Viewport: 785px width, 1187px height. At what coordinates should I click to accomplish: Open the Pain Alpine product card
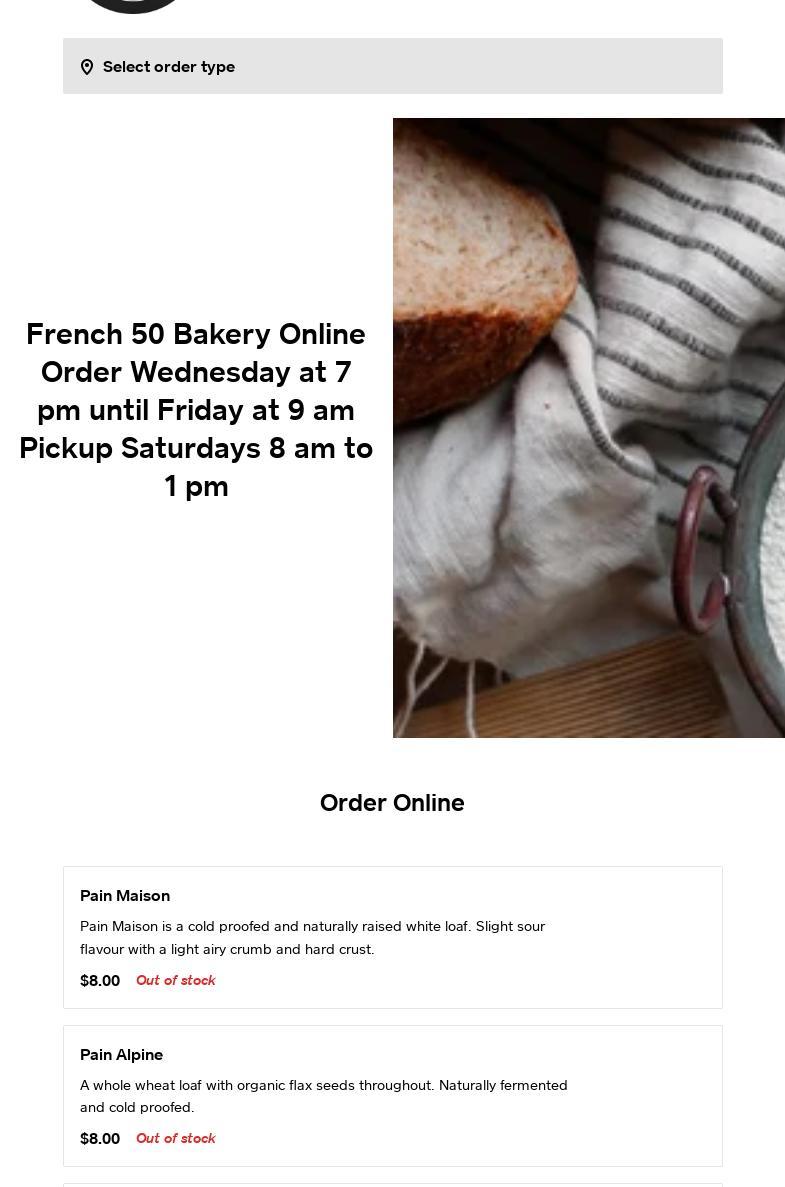click(392, 1095)
